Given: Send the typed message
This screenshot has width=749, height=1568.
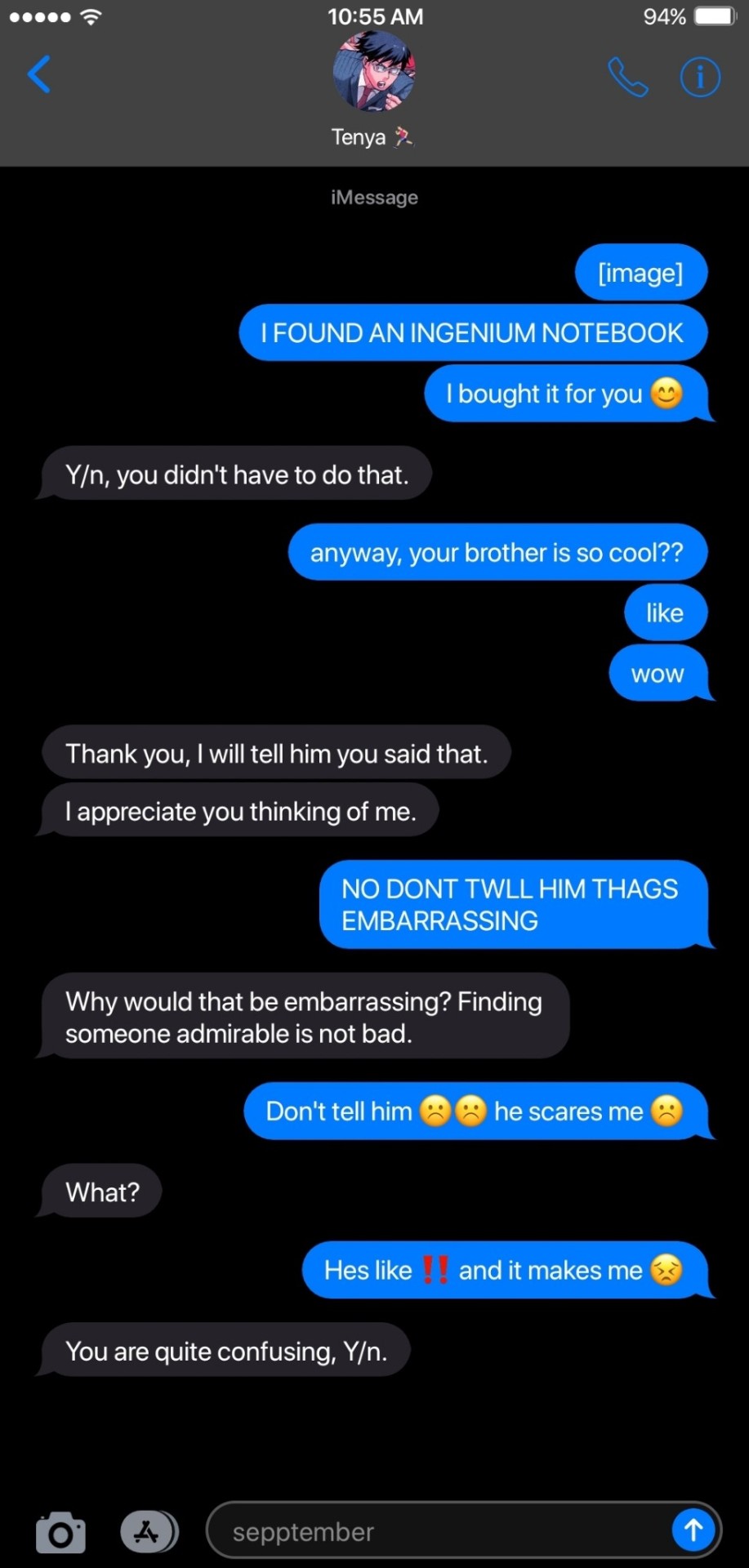Looking at the screenshot, I should coord(693,1530).
